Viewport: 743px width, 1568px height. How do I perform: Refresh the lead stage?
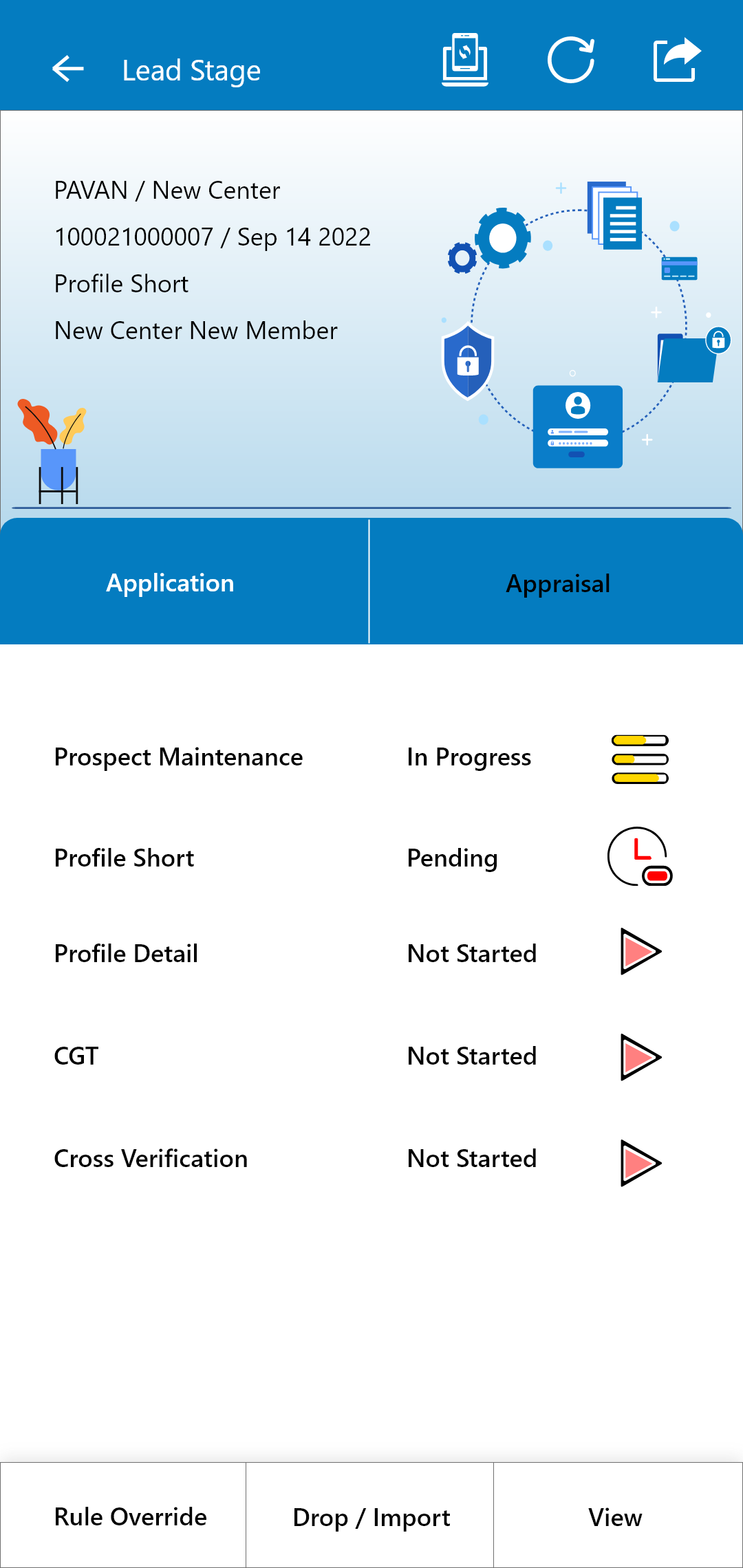click(571, 60)
